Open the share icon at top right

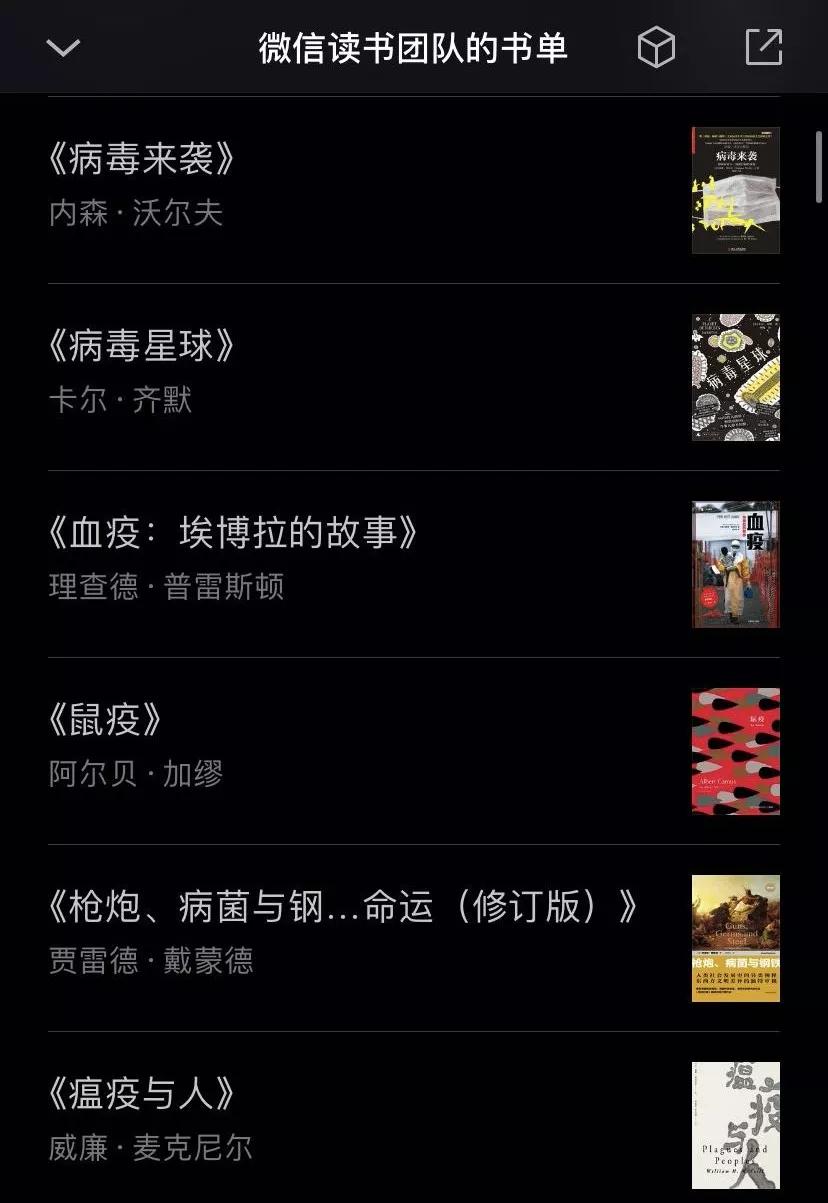[x=765, y=46]
